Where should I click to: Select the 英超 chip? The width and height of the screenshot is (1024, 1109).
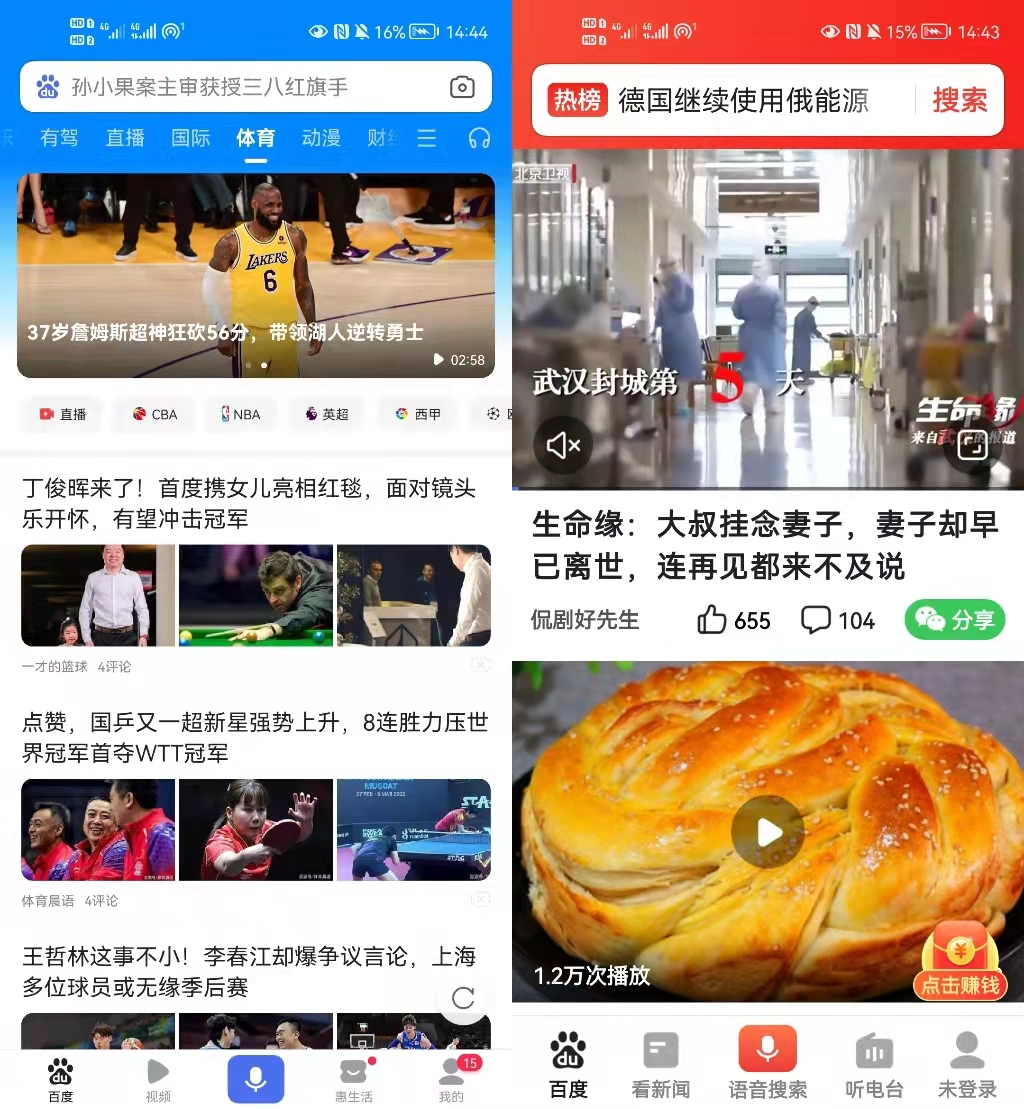pyautogui.click(x=325, y=414)
